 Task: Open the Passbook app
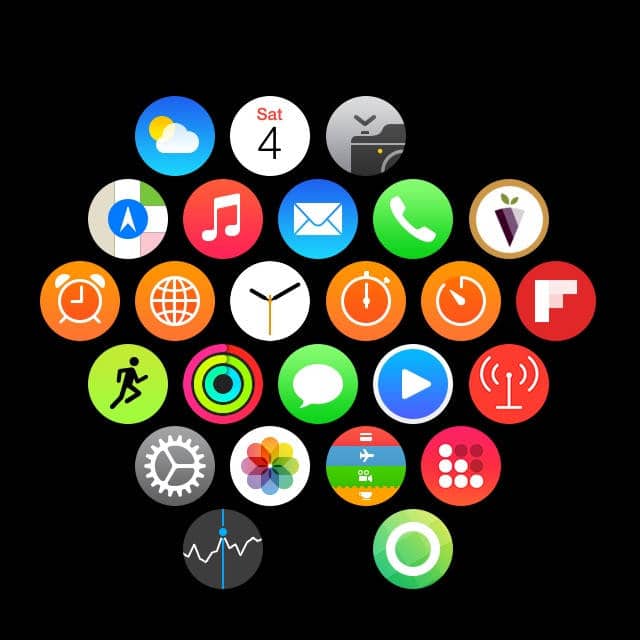click(365, 466)
